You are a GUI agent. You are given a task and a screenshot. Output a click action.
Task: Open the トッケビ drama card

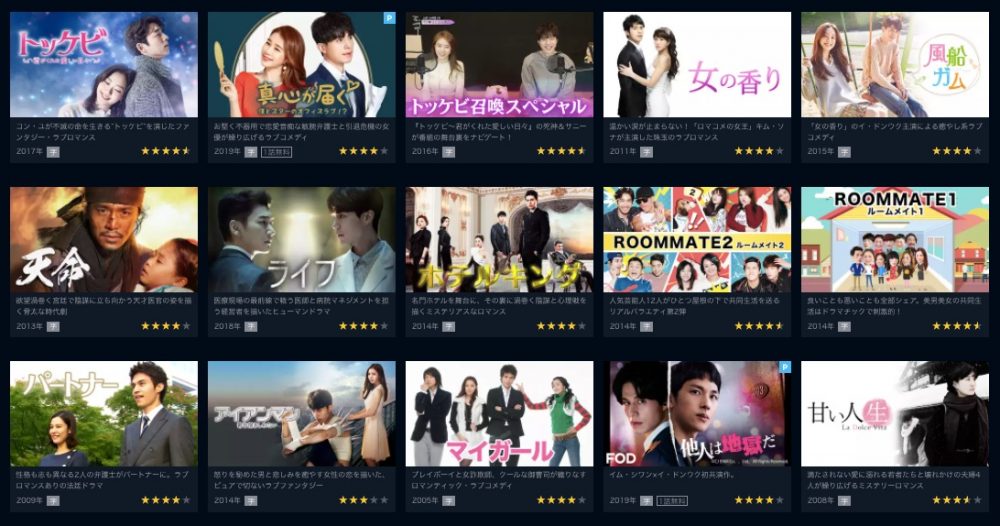coord(104,65)
